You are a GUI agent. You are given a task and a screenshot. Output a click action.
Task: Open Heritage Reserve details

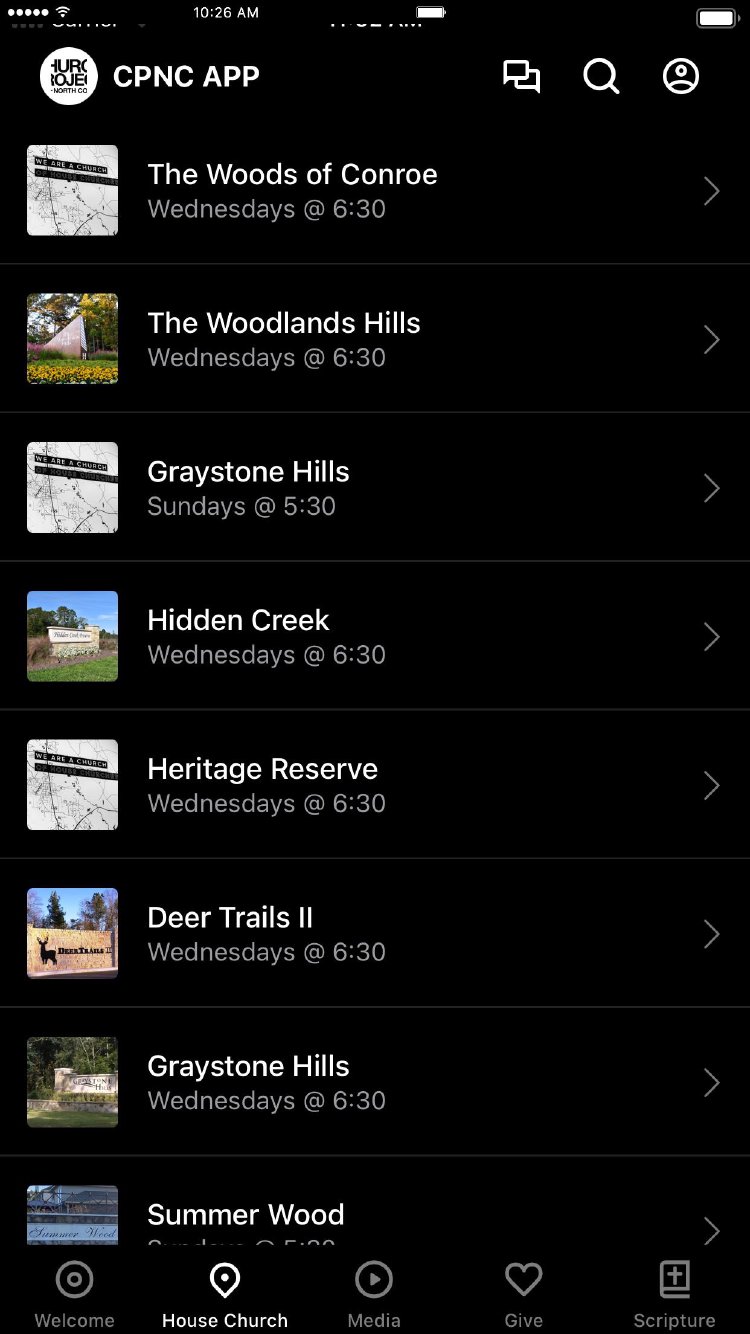374,785
